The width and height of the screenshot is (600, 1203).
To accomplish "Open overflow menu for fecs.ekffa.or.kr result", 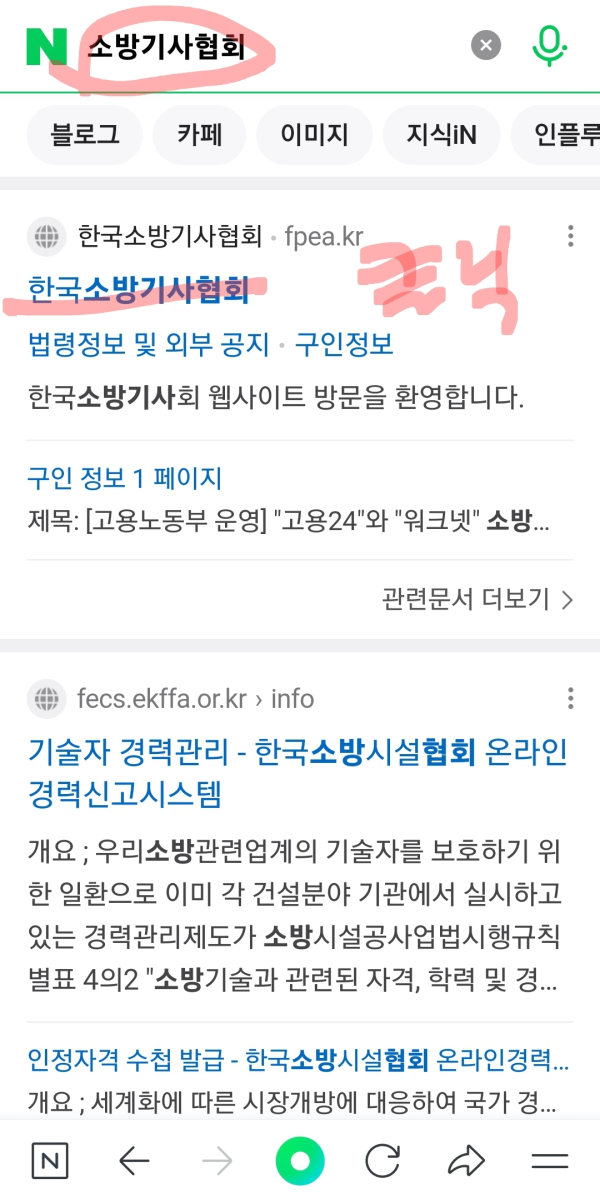I will click(x=570, y=698).
